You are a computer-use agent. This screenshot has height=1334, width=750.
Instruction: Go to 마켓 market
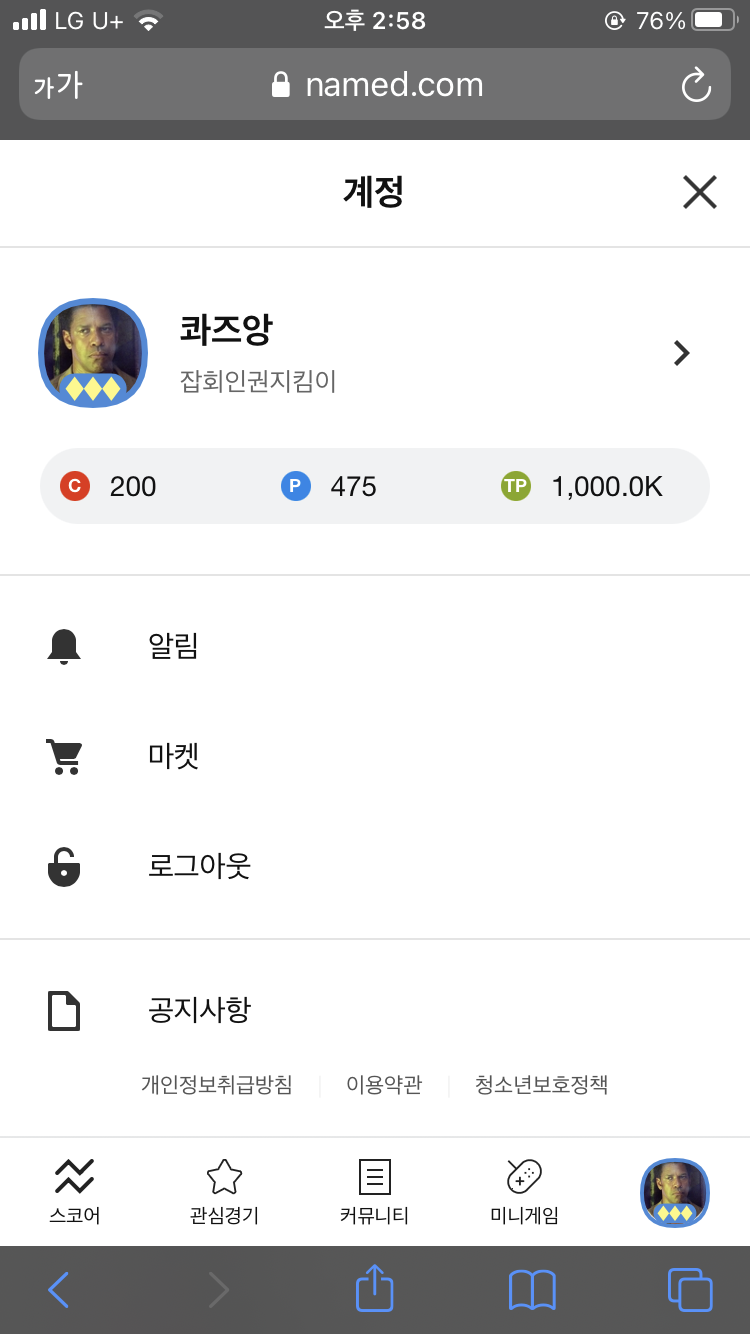(x=173, y=756)
